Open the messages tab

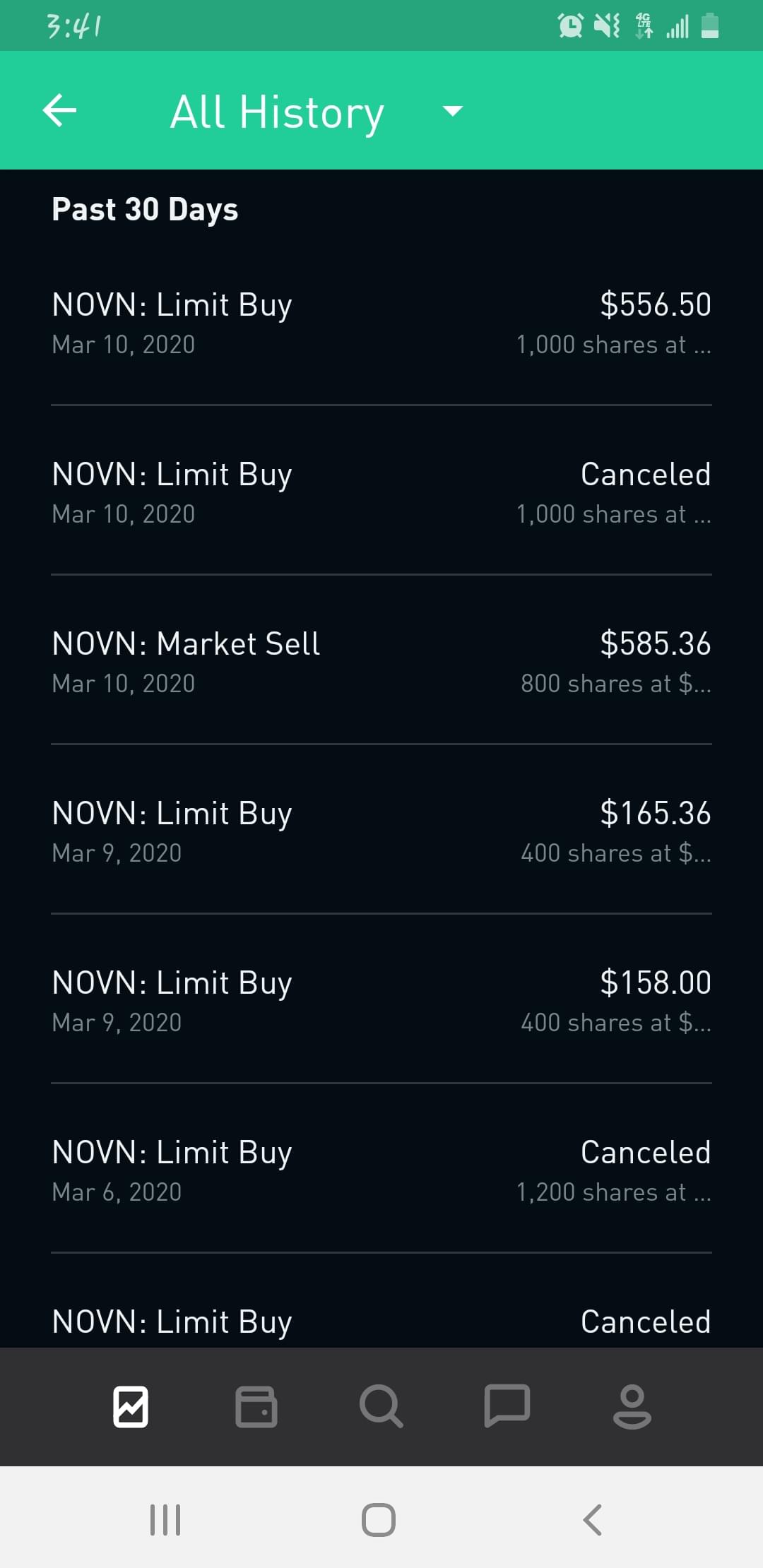[x=507, y=1406]
